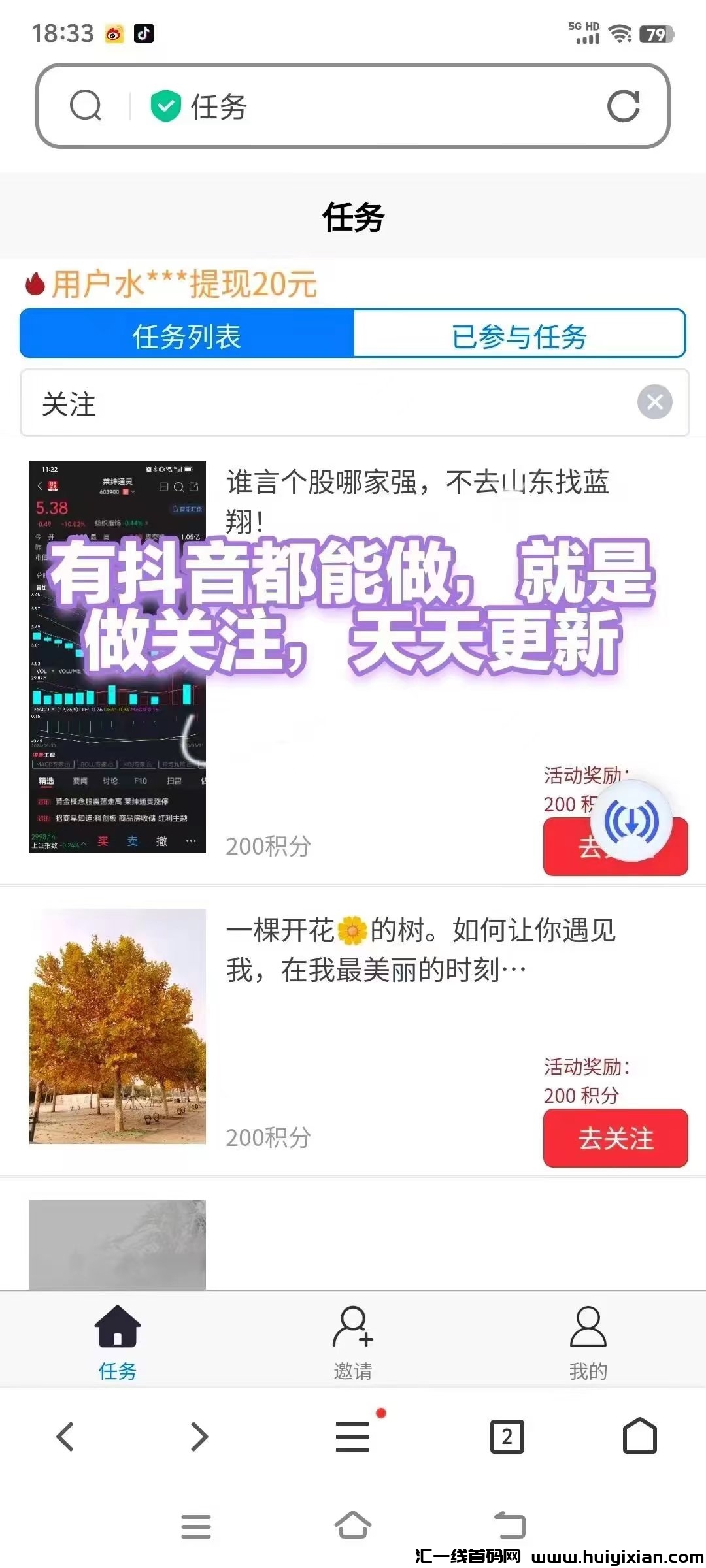Open the 邀请 tab
The width and height of the screenshot is (706, 1568).
pos(353,1343)
